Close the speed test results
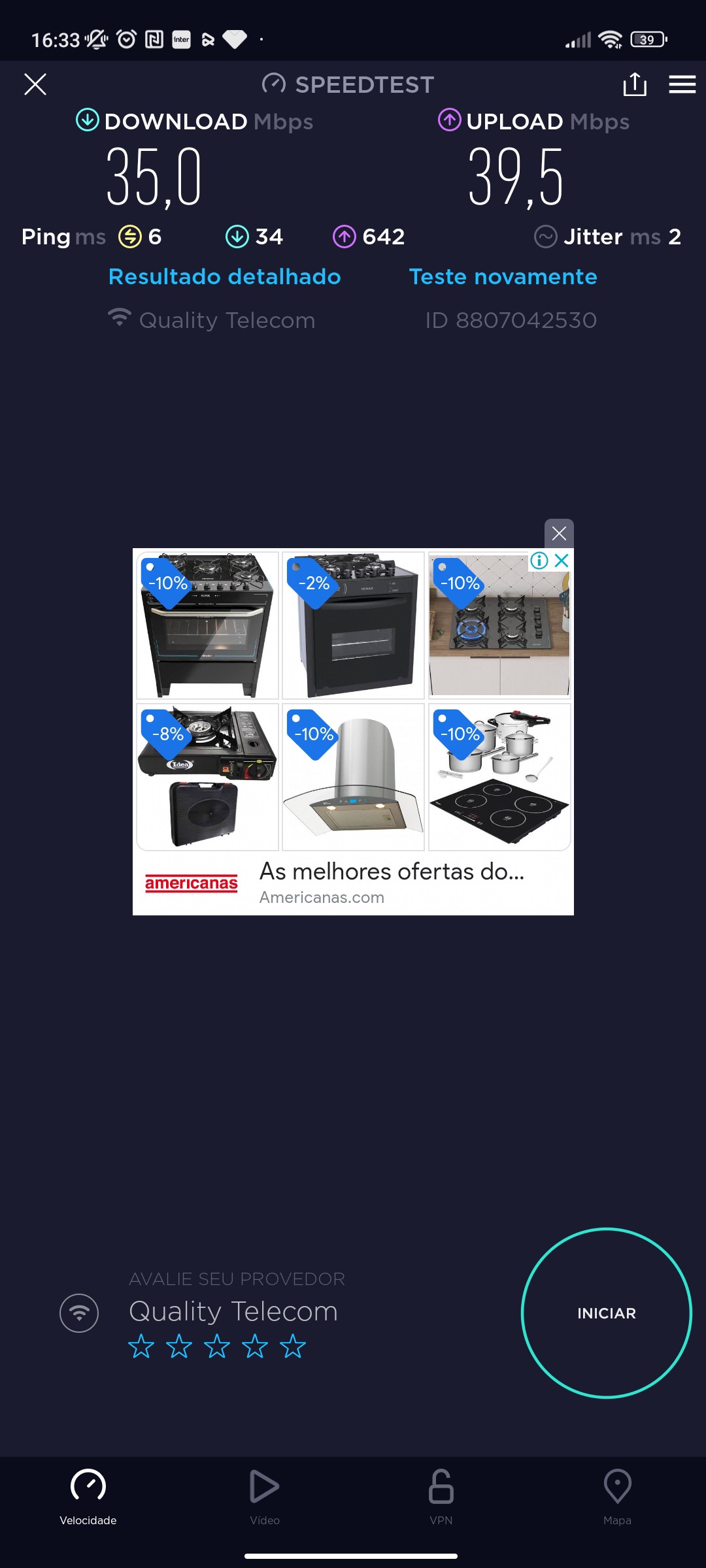Viewport: 706px width, 1568px height. [x=35, y=84]
